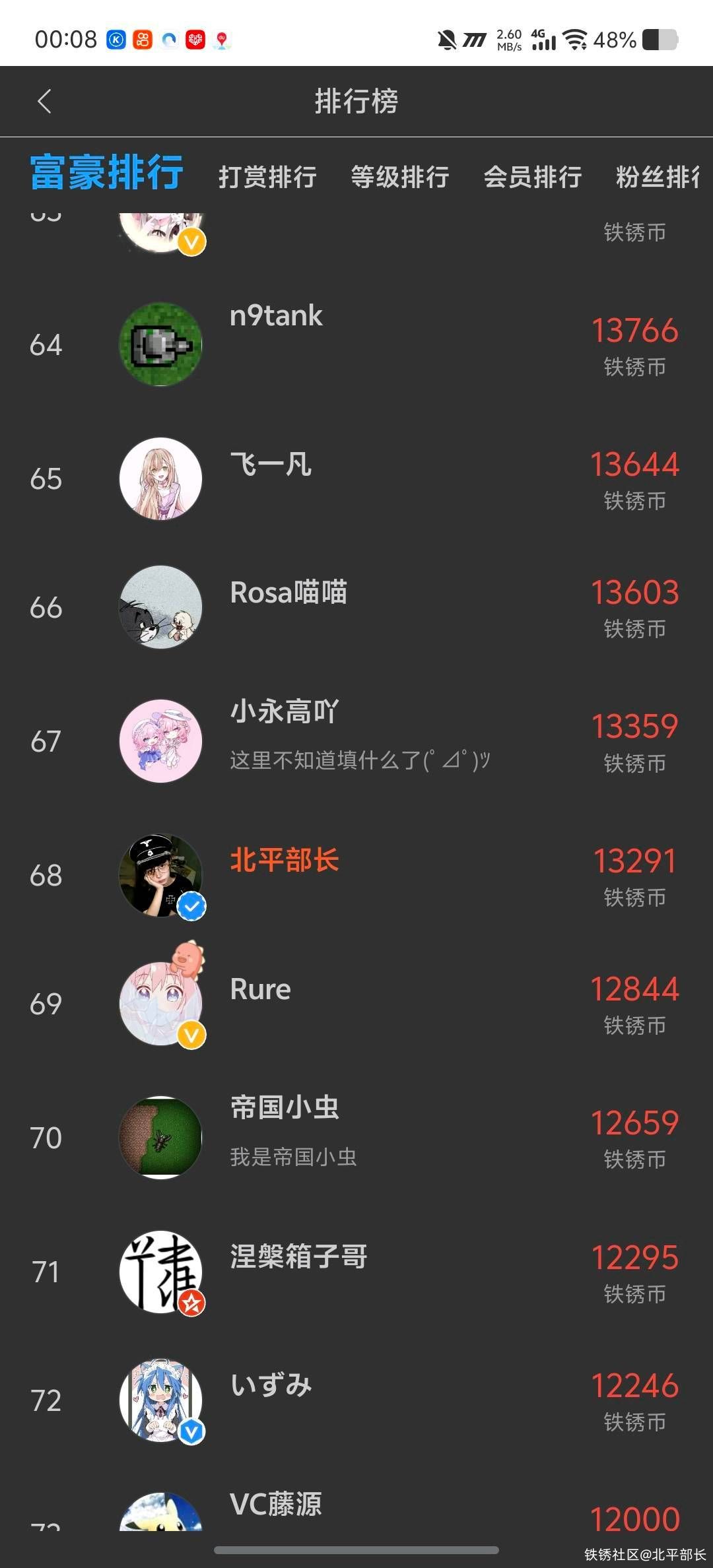
Task: Open Rosa喵喵's entry
Action: pos(356,607)
